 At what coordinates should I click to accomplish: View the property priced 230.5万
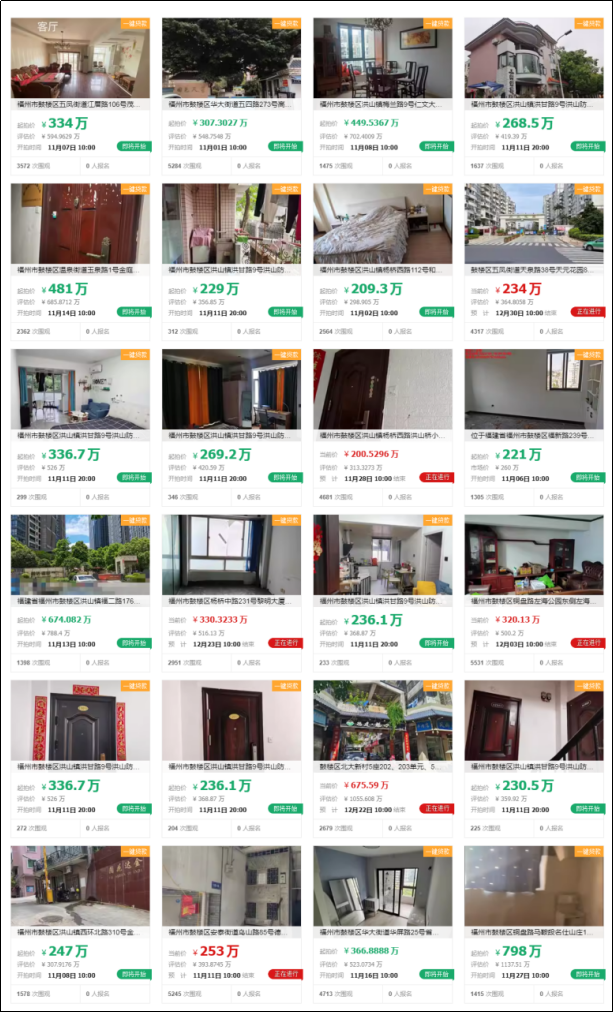534,721
